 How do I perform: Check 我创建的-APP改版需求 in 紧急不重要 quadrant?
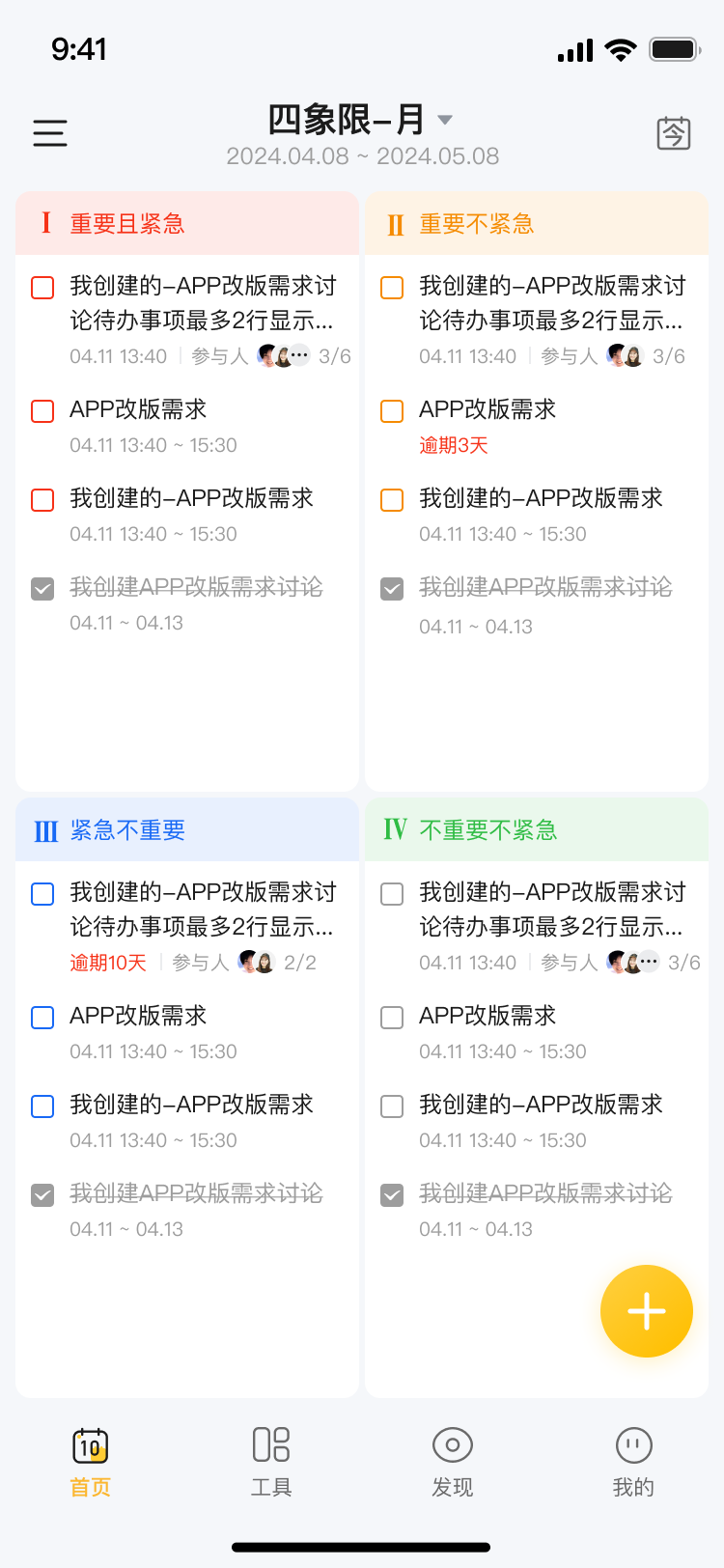41,1106
